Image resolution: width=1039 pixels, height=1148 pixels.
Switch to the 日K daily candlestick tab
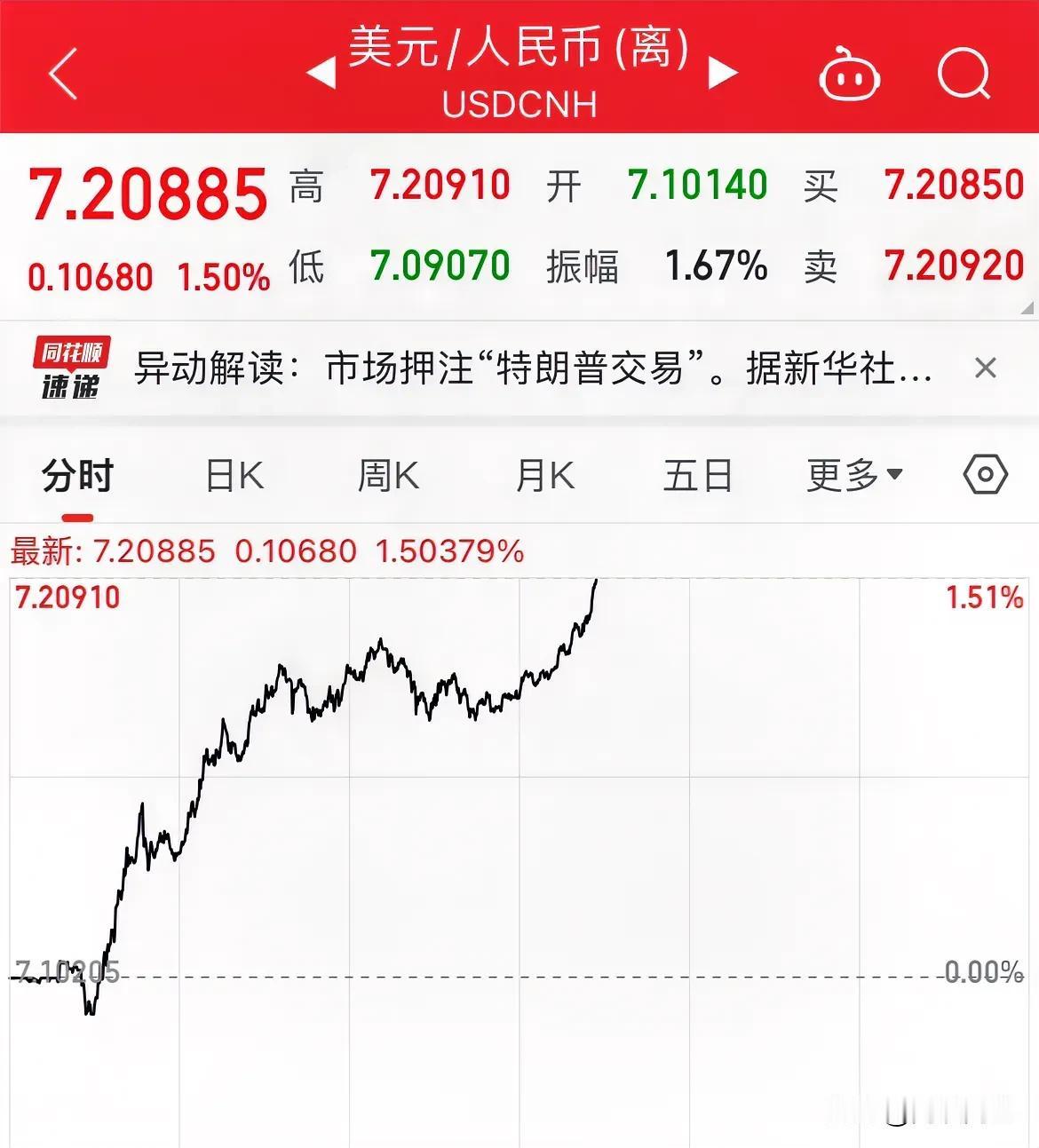[233, 475]
